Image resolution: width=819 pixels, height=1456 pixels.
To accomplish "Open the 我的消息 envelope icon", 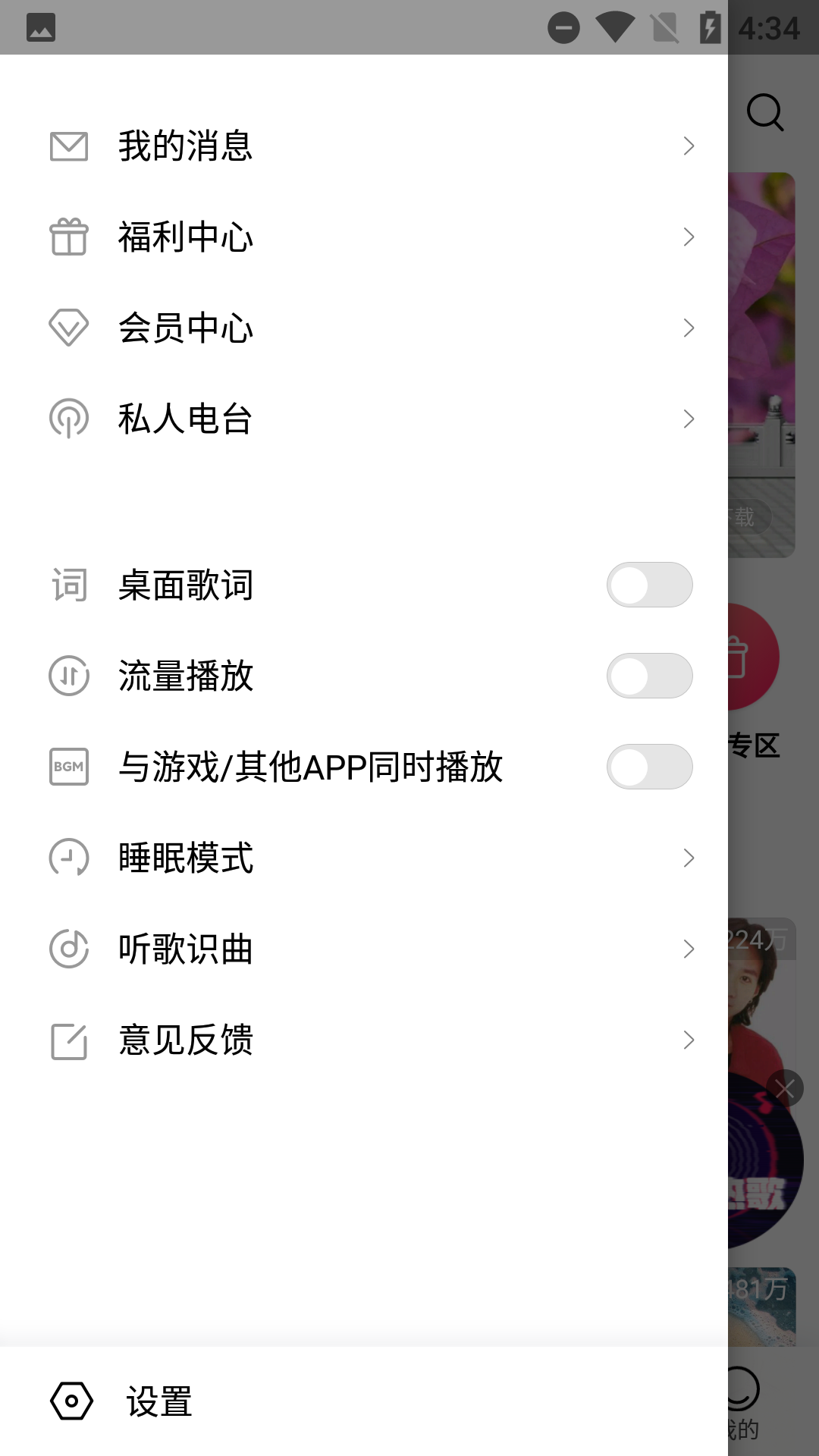I will click(69, 146).
